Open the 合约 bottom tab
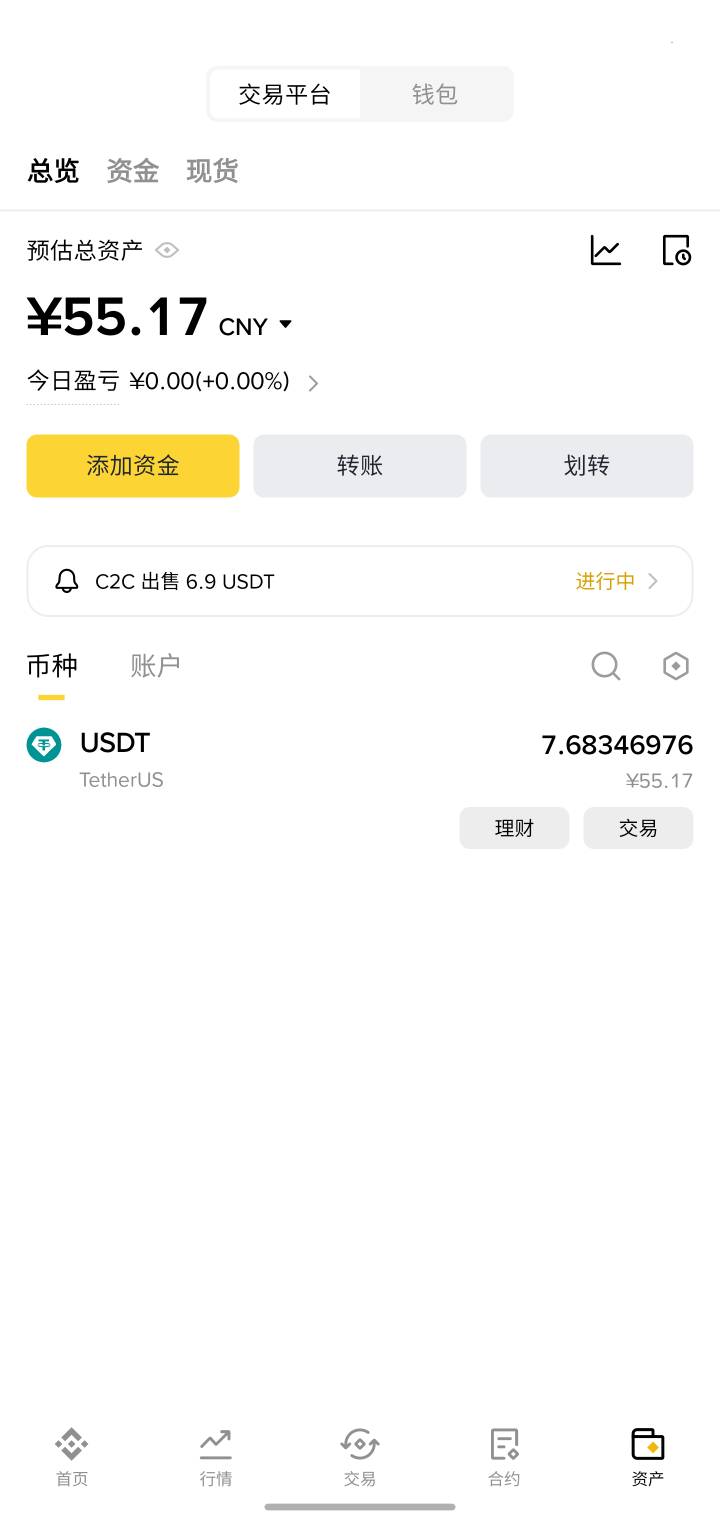720x1520 pixels. [504, 1457]
